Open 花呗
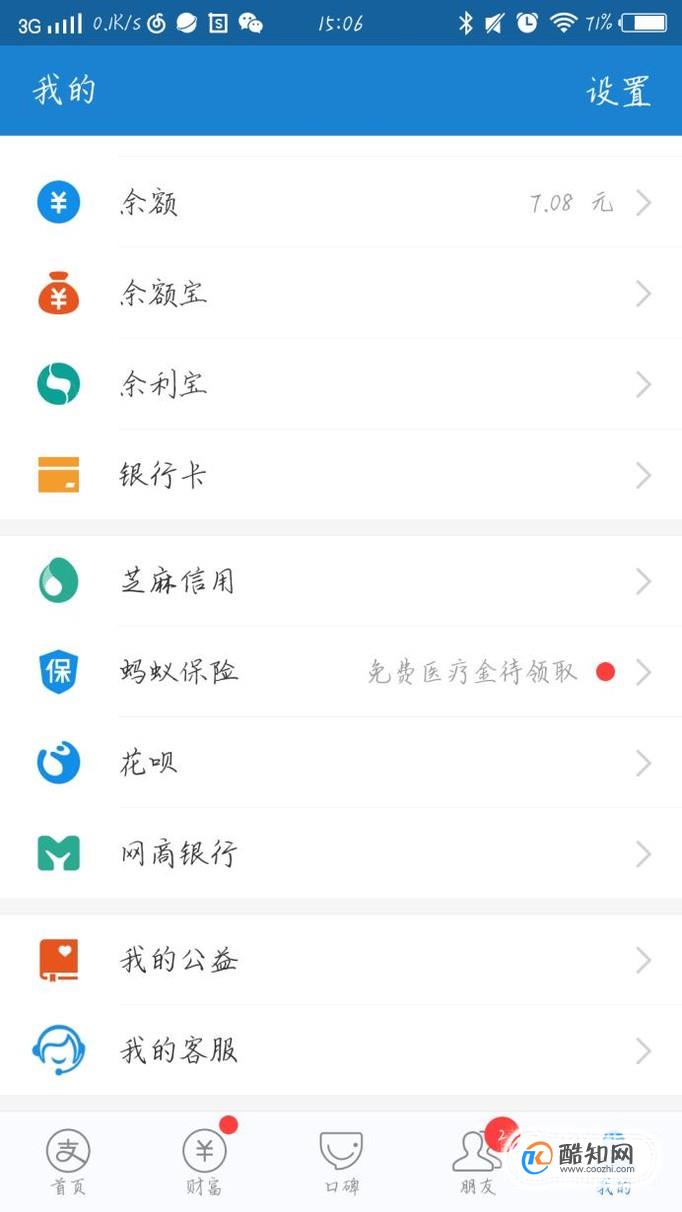 341,763
